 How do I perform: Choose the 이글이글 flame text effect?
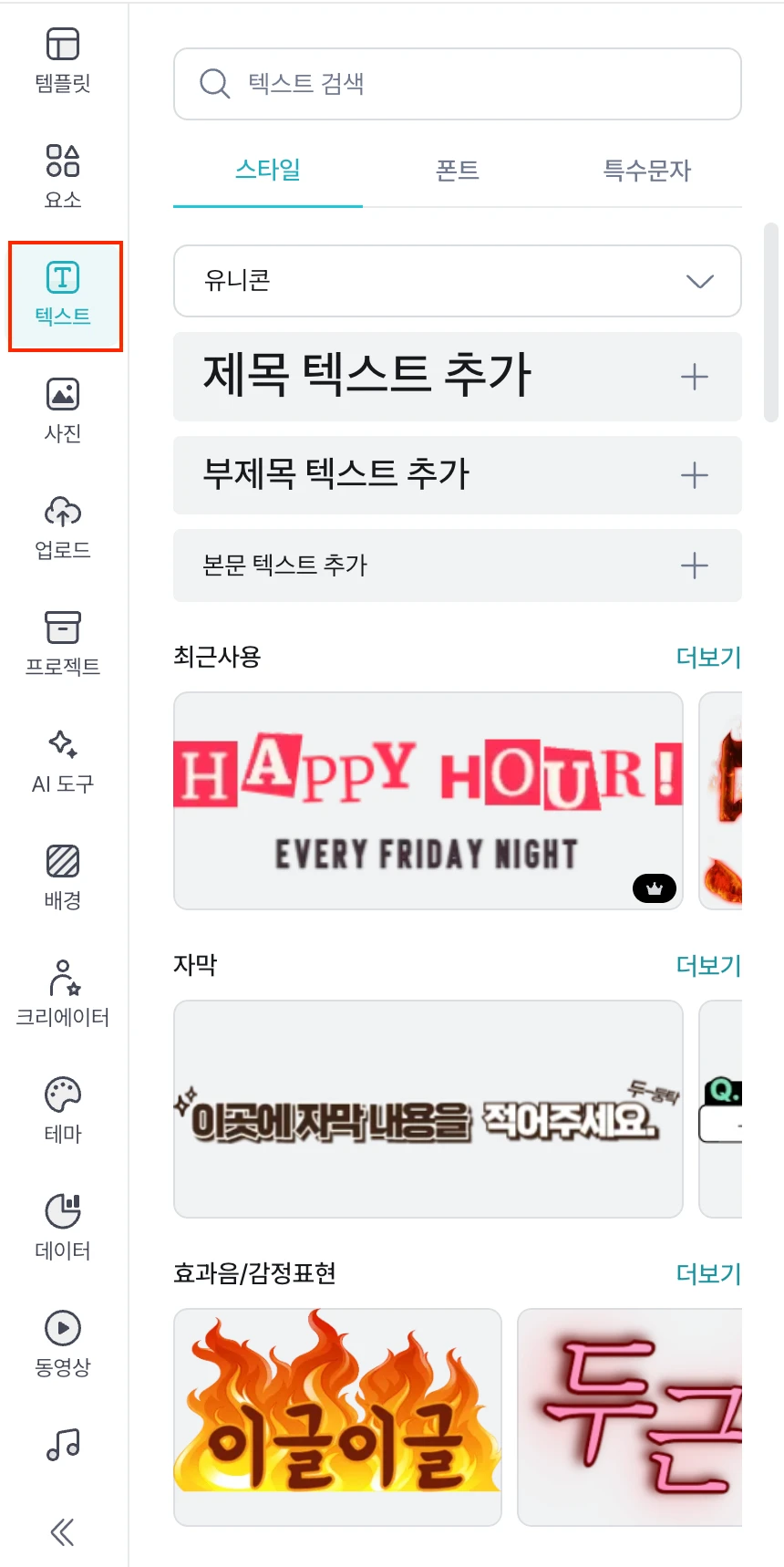point(337,1416)
